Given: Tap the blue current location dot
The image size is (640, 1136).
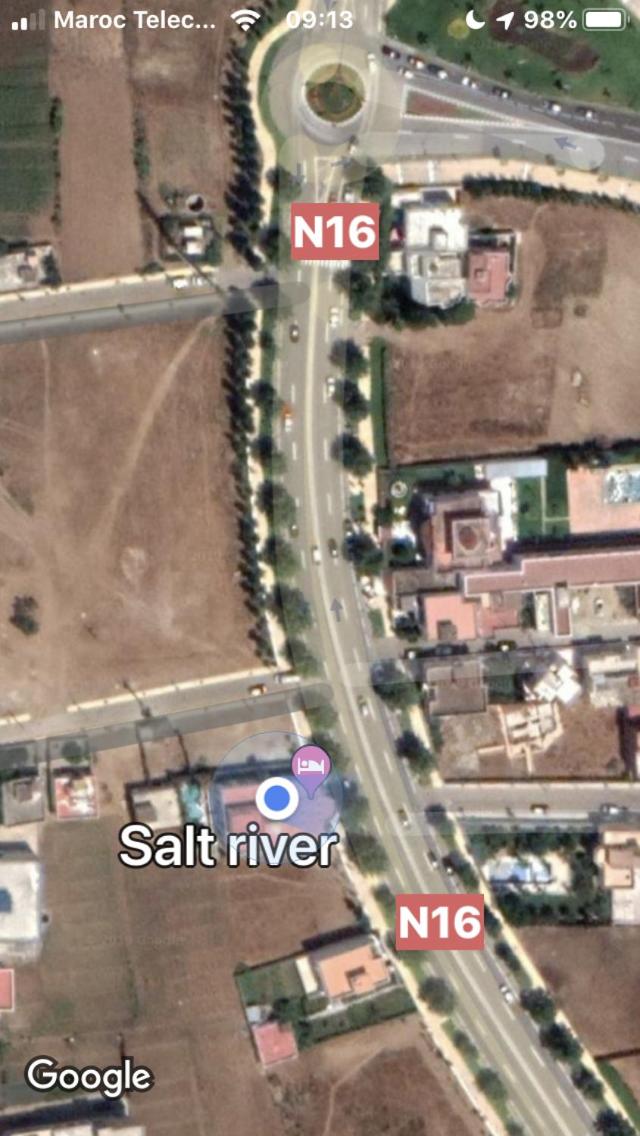Looking at the screenshot, I should coord(274,798).
